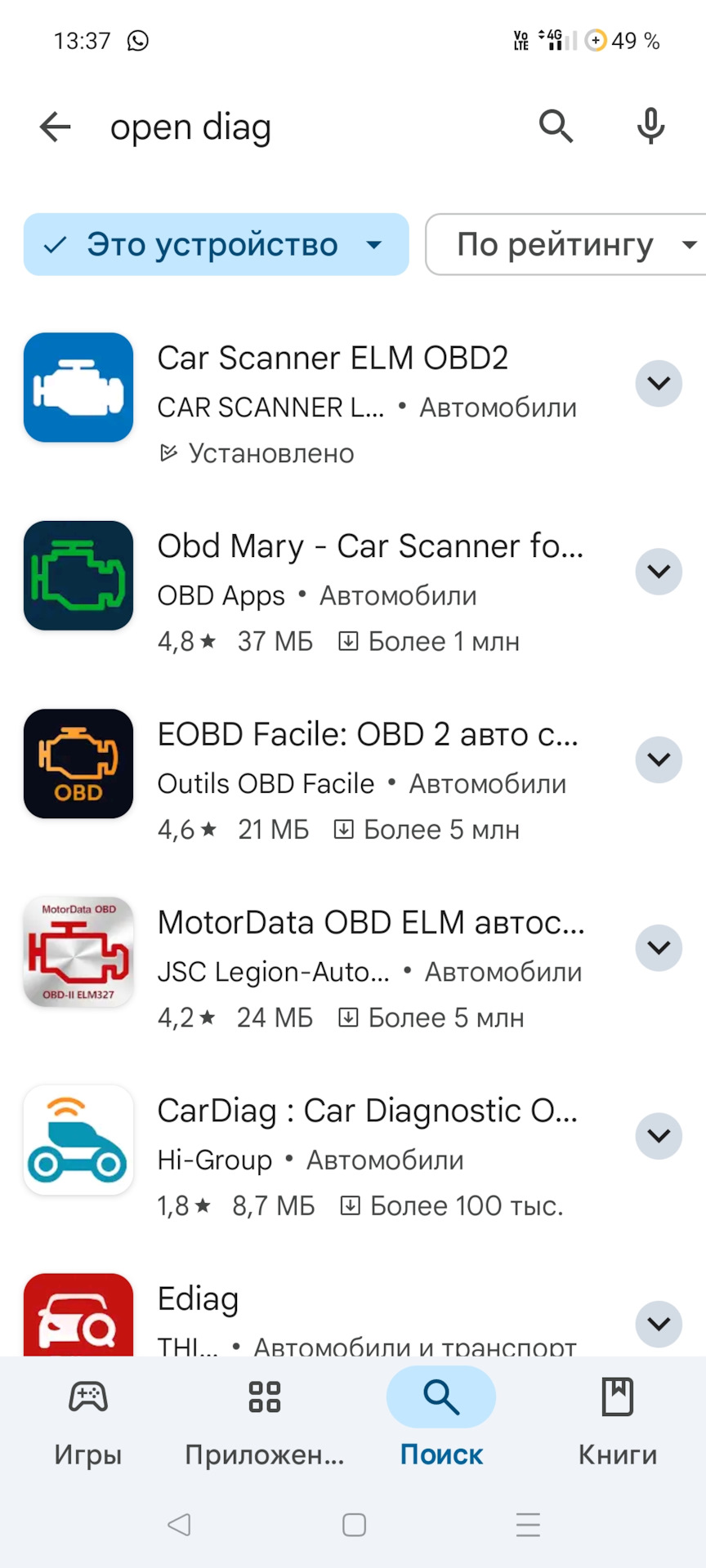Go back using the arrow icon
706x1568 pixels.
56,127
